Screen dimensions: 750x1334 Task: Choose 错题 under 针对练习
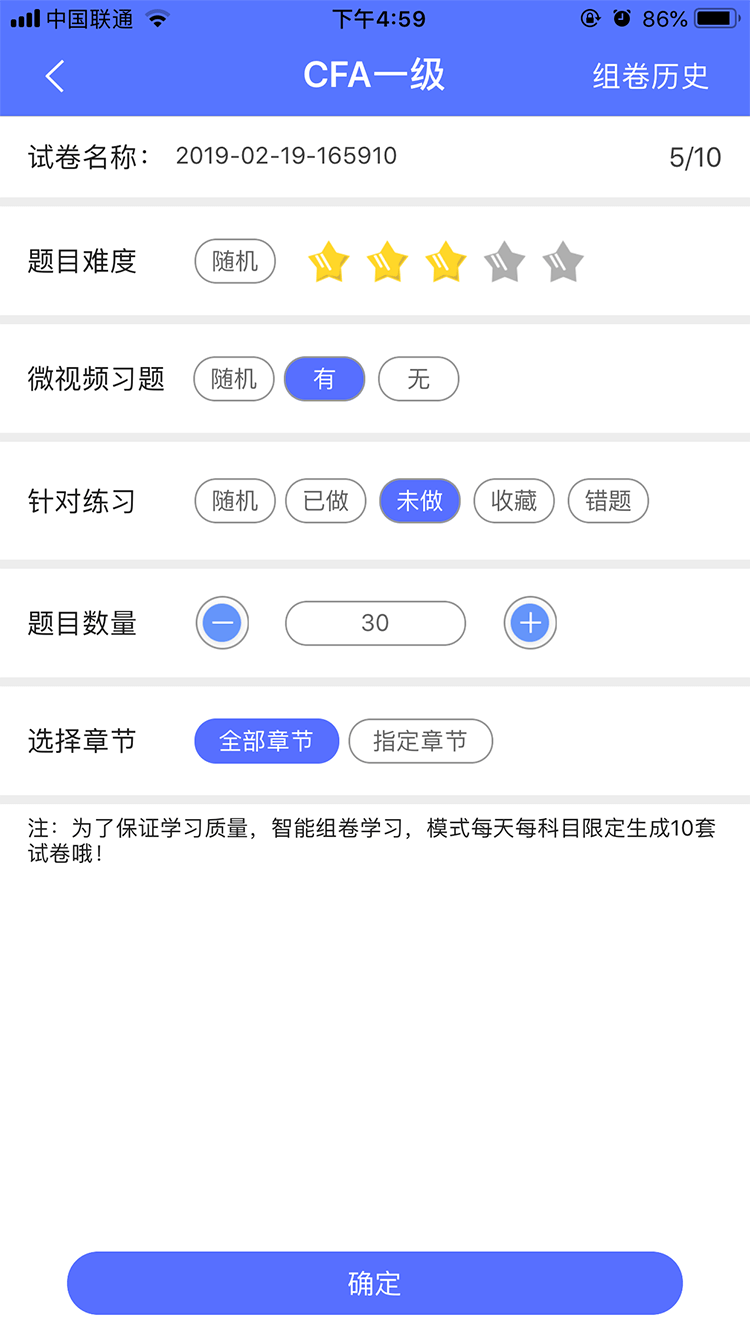click(x=608, y=501)
